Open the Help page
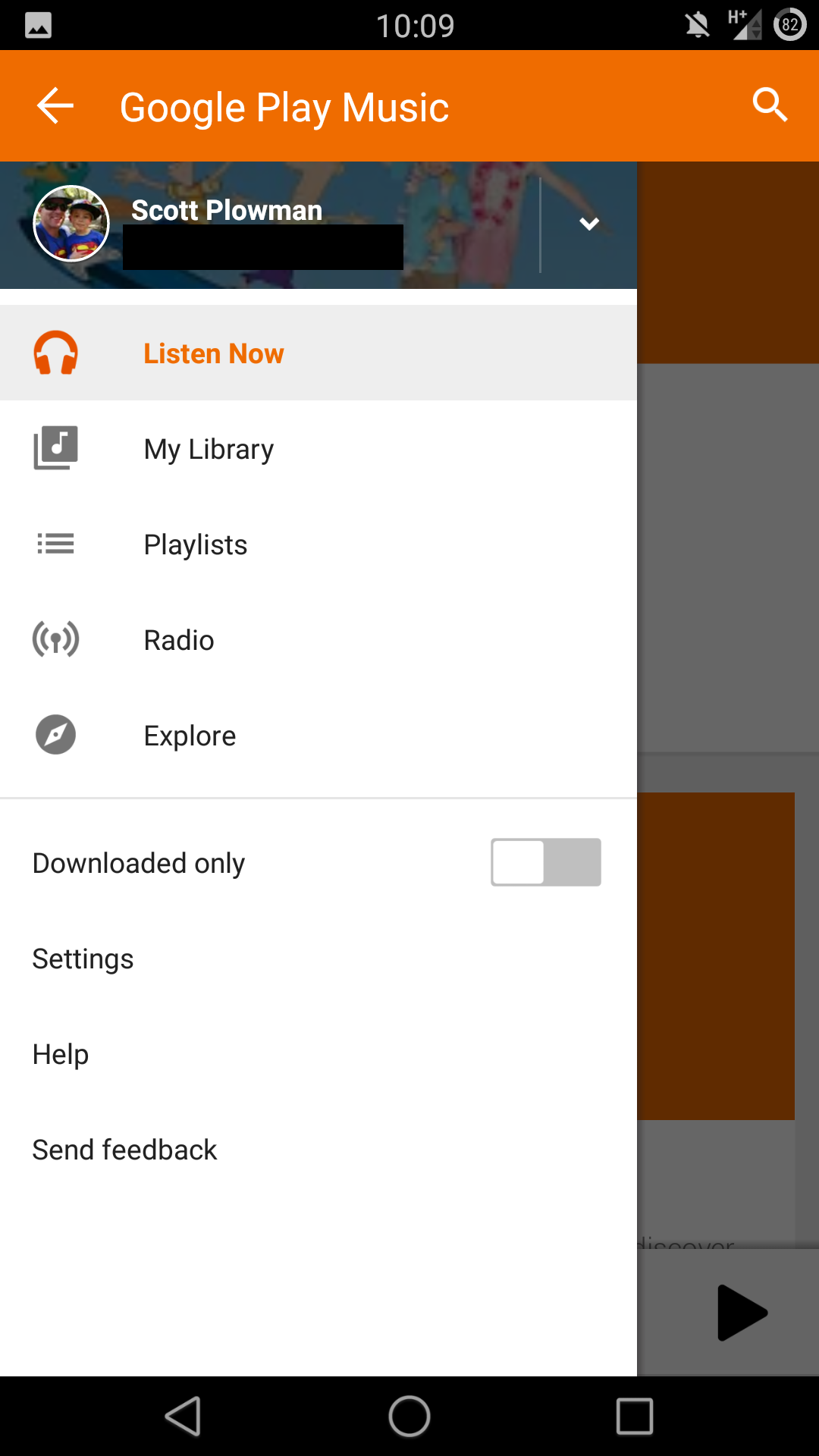Viewport: 819px width, 1456px height. coord(318,1054)
